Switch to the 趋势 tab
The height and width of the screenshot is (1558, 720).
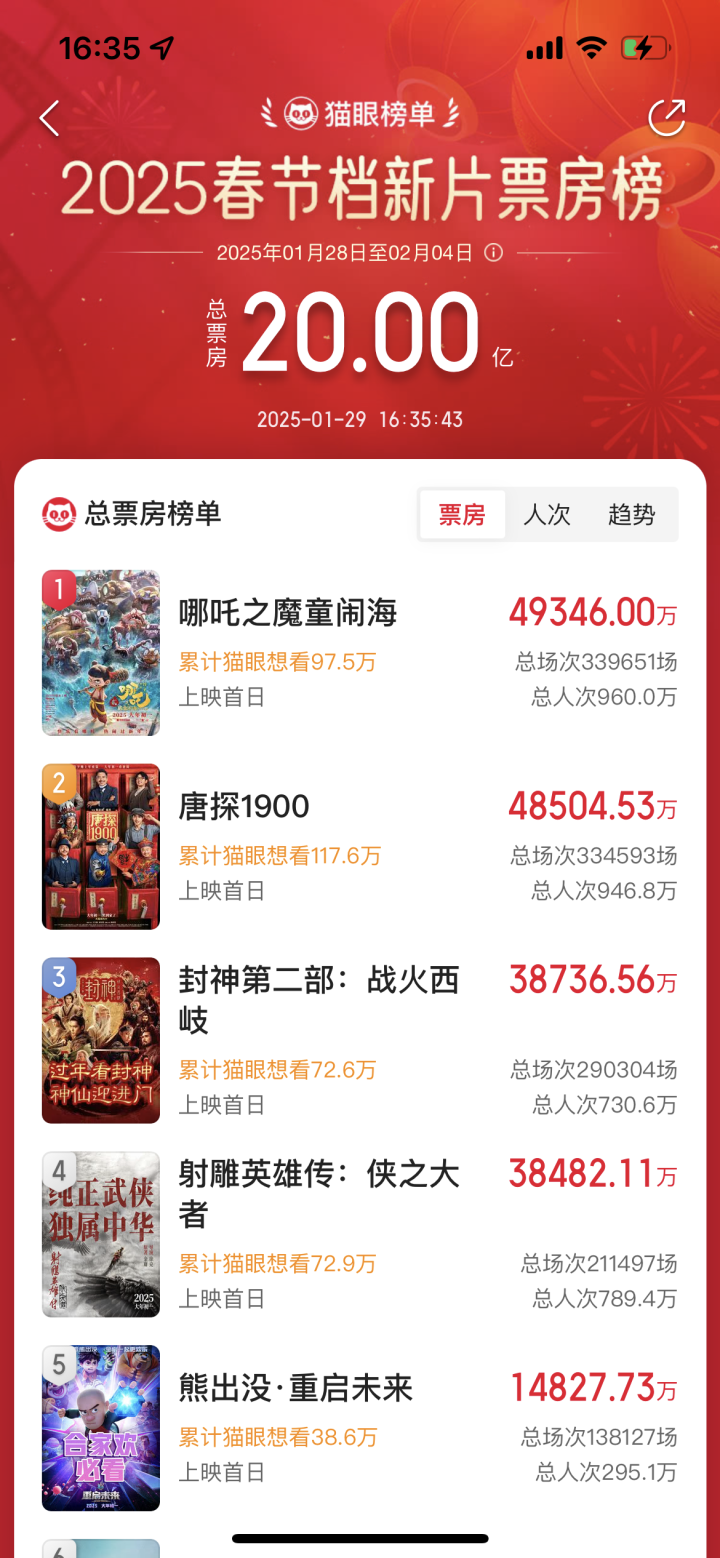pyautogui.click(x=632, y=515)
